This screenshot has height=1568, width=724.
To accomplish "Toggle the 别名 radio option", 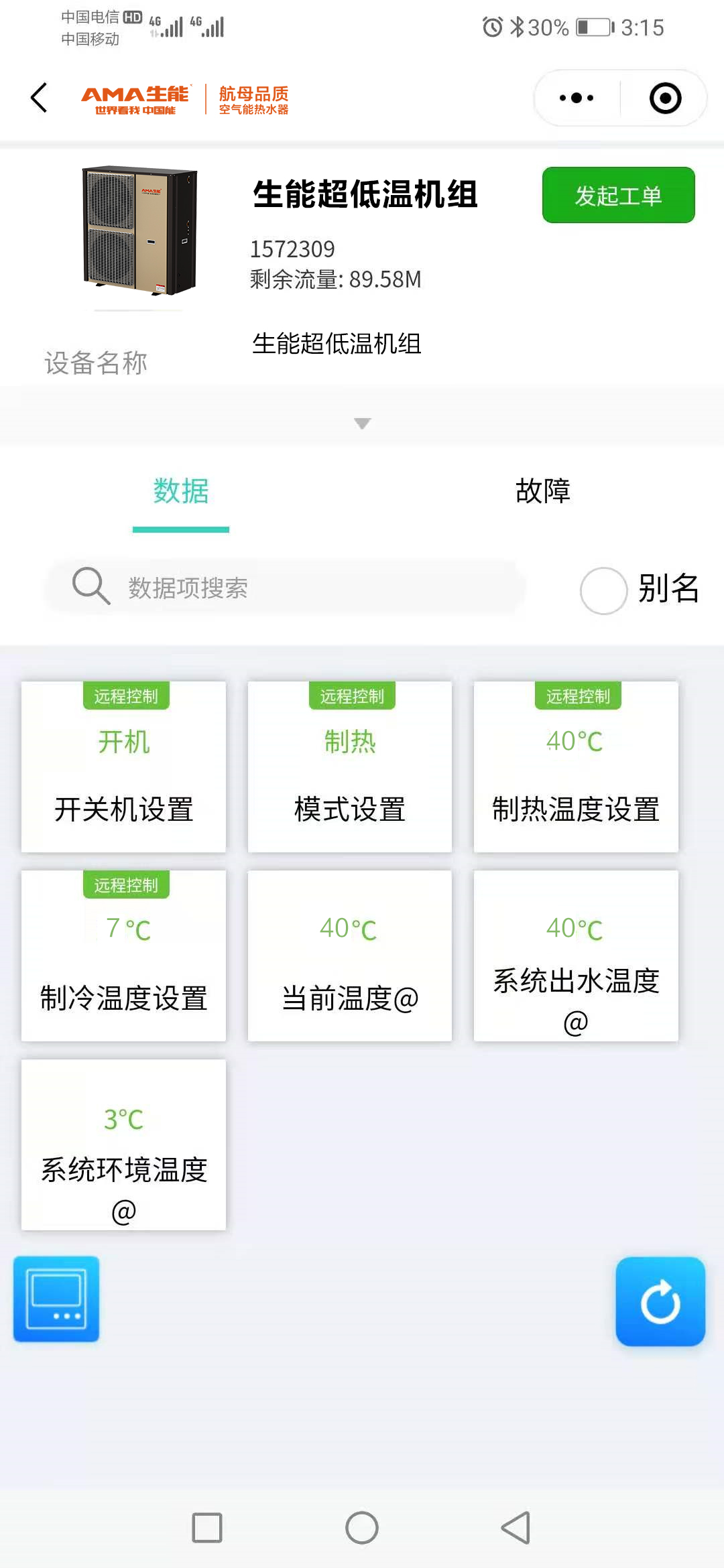I will [x=603, y=590].
